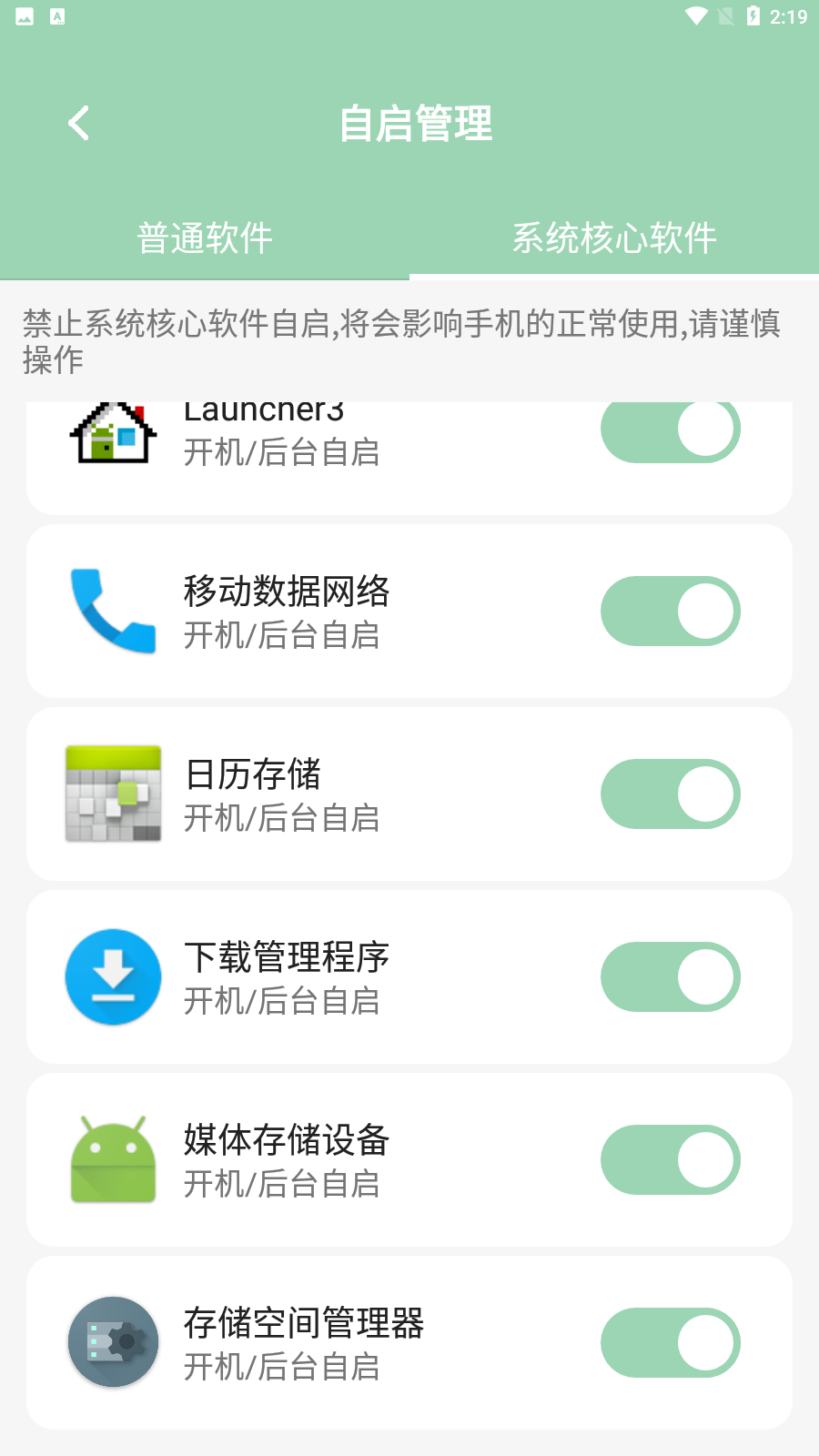Click 开机/后台自启 under 媒体存储设备
The image size is (819, 1456).
pos(283,1183)
